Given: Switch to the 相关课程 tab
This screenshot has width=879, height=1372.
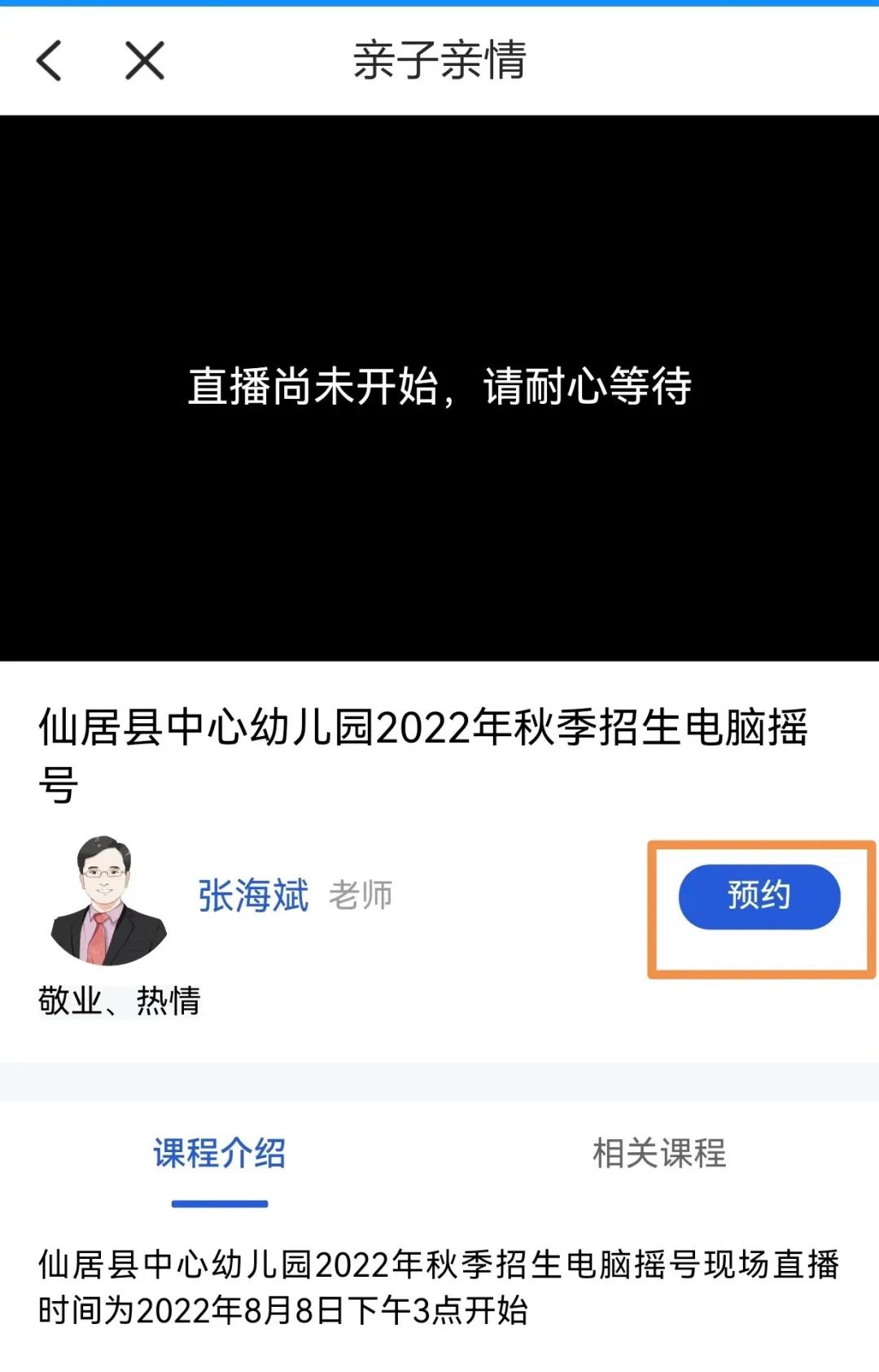Looking at the screenshot, I should pos(658,1153).
